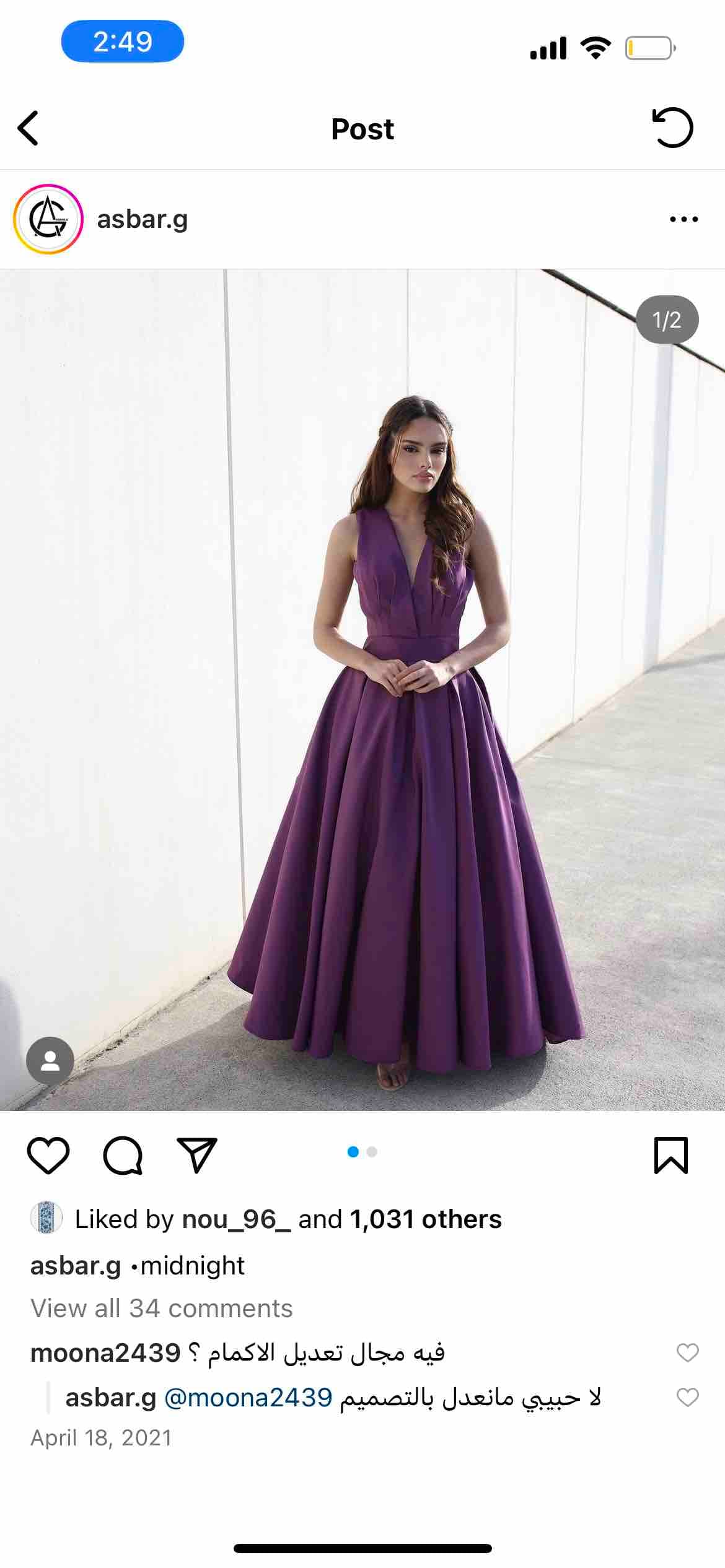
Task: Show tagged people on the photo
Action: pyautogui.click(x=50, y=1060)
